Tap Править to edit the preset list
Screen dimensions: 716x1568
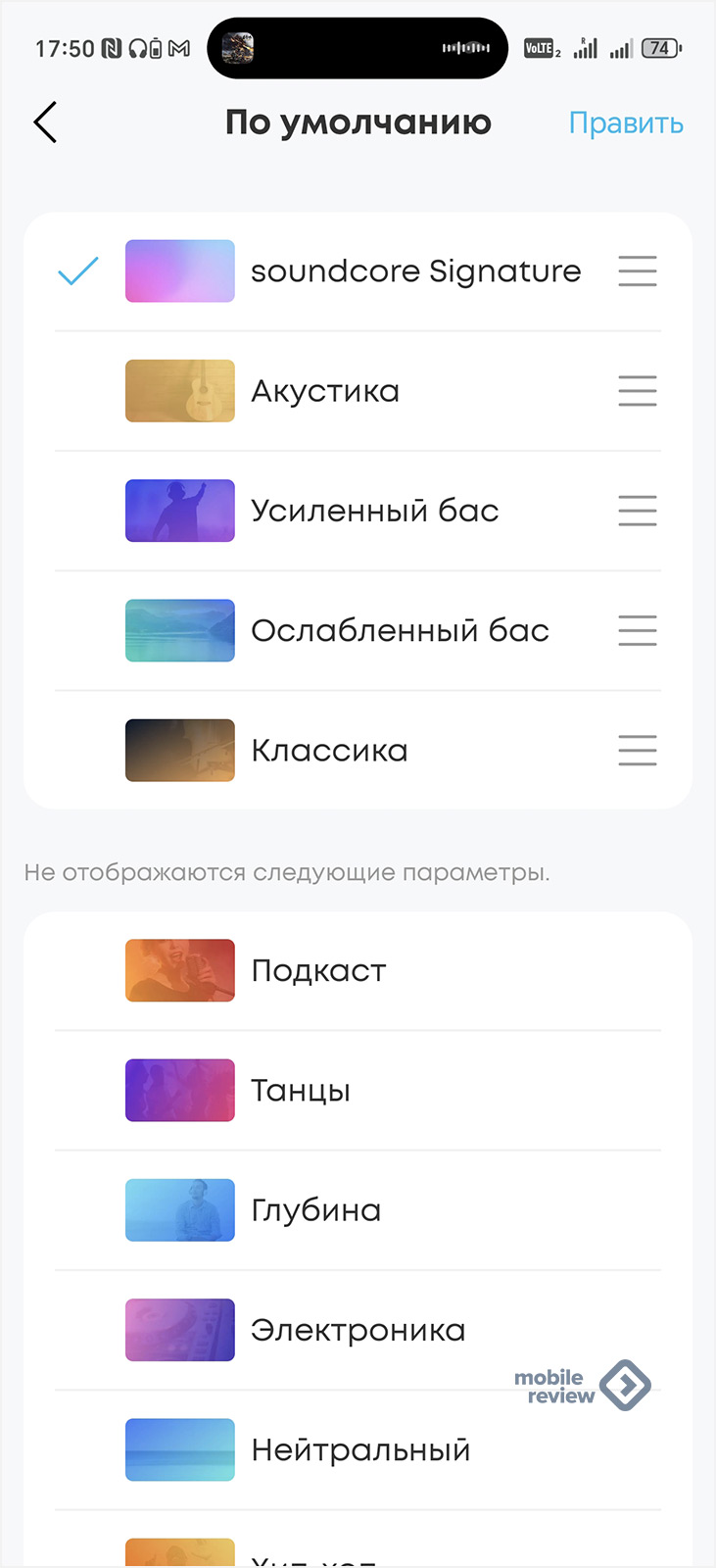[x=626, y=123]
